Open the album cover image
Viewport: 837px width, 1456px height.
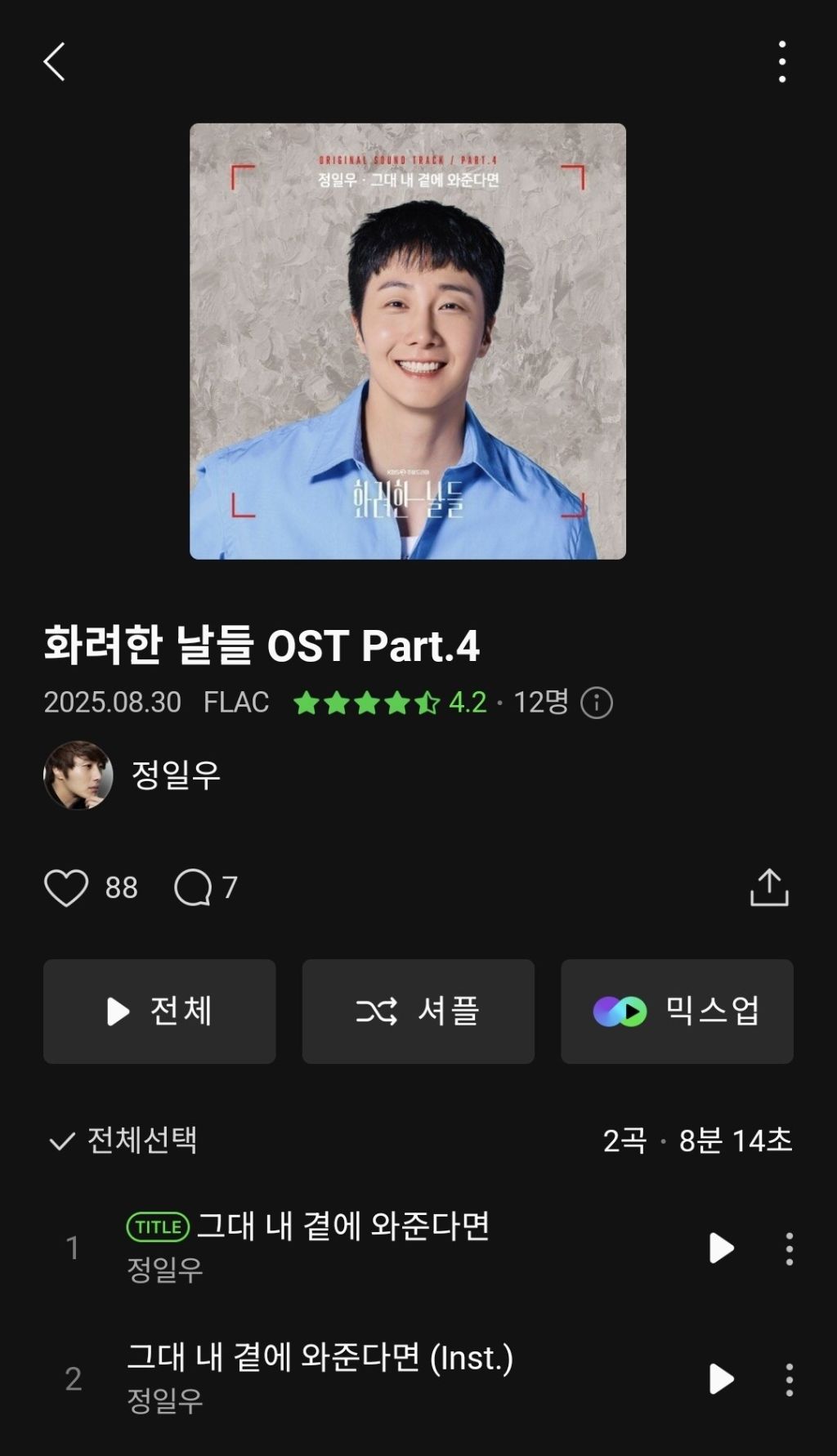click(x=408, y=342)
